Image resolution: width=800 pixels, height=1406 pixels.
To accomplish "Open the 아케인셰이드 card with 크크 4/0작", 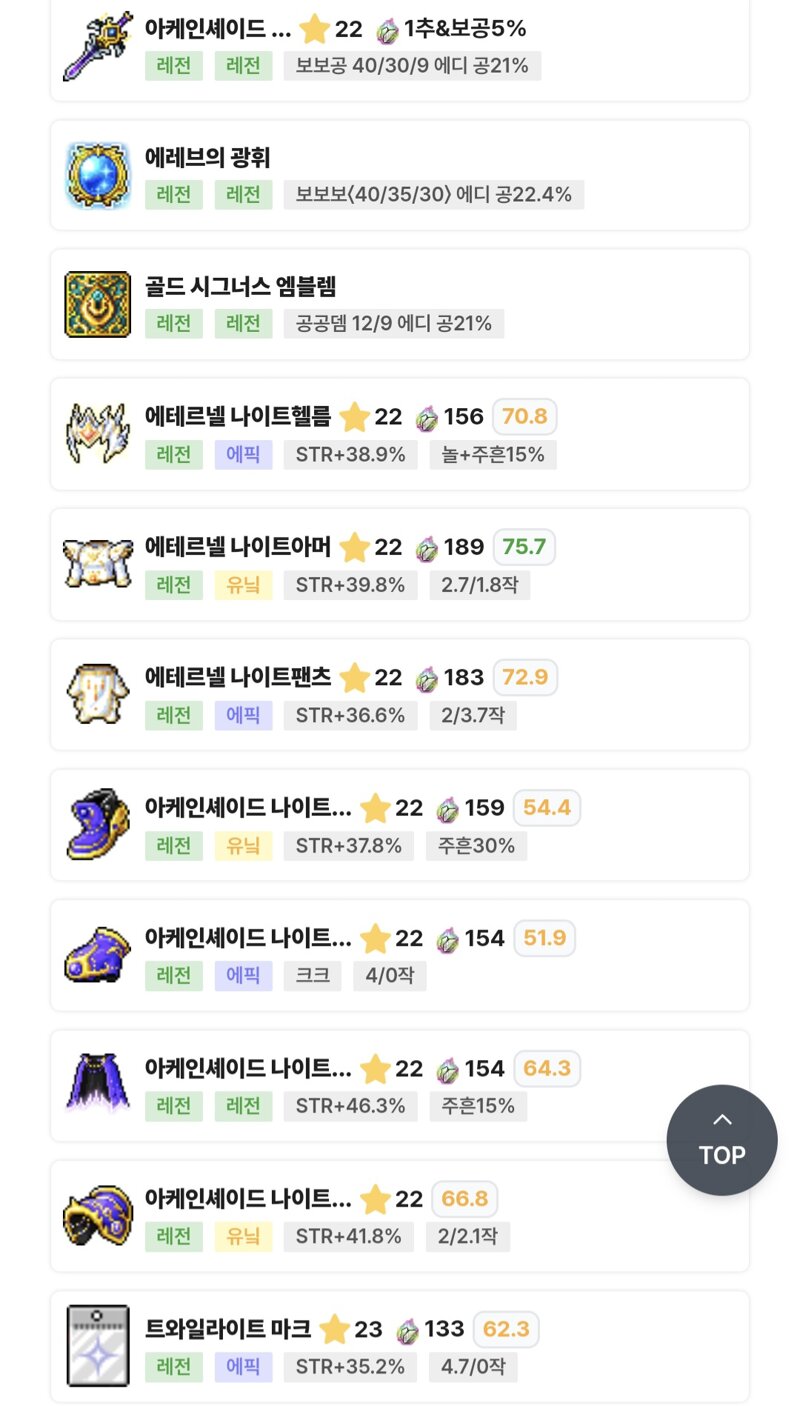I will pyautogui.click(x=400, y=955).
